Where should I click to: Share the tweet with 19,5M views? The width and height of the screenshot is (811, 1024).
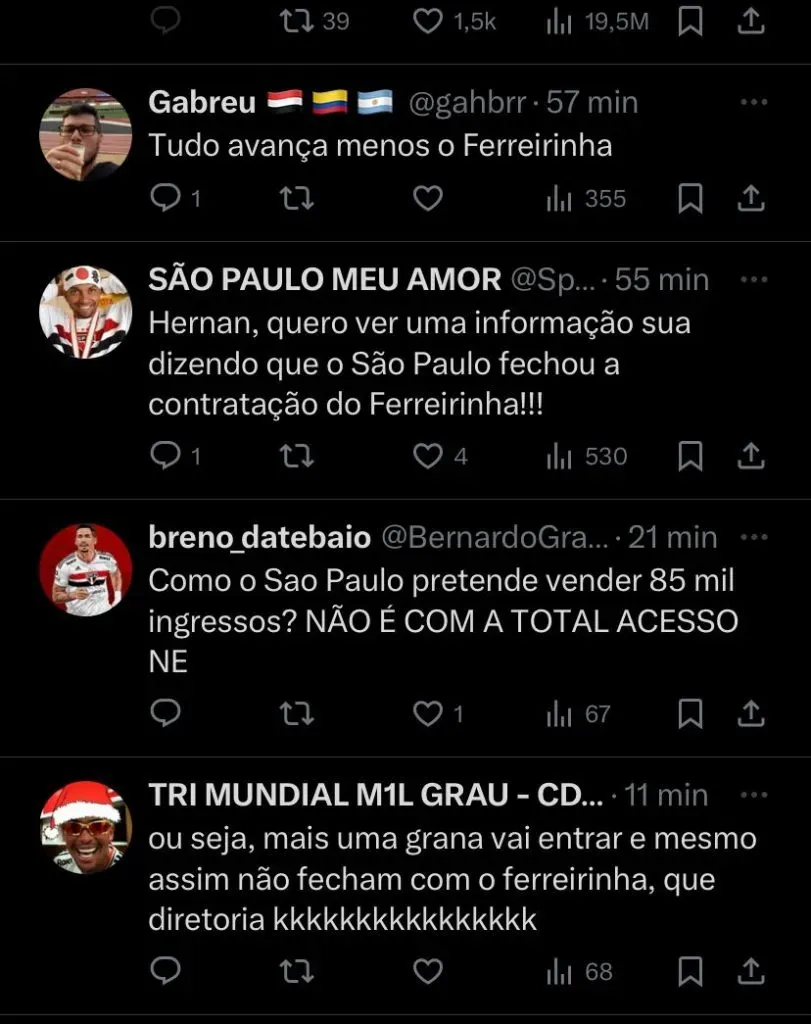point(751,22)
